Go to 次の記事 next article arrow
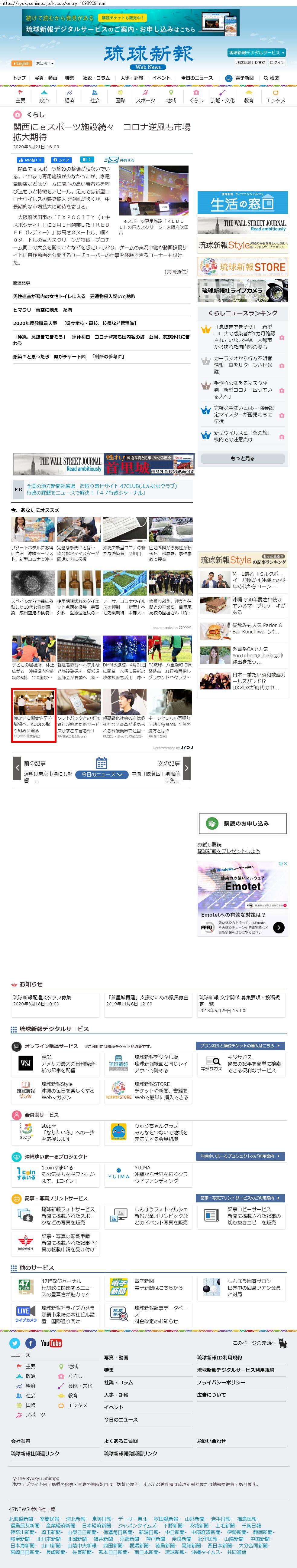 pyautogui.click(x=186, y=768)
